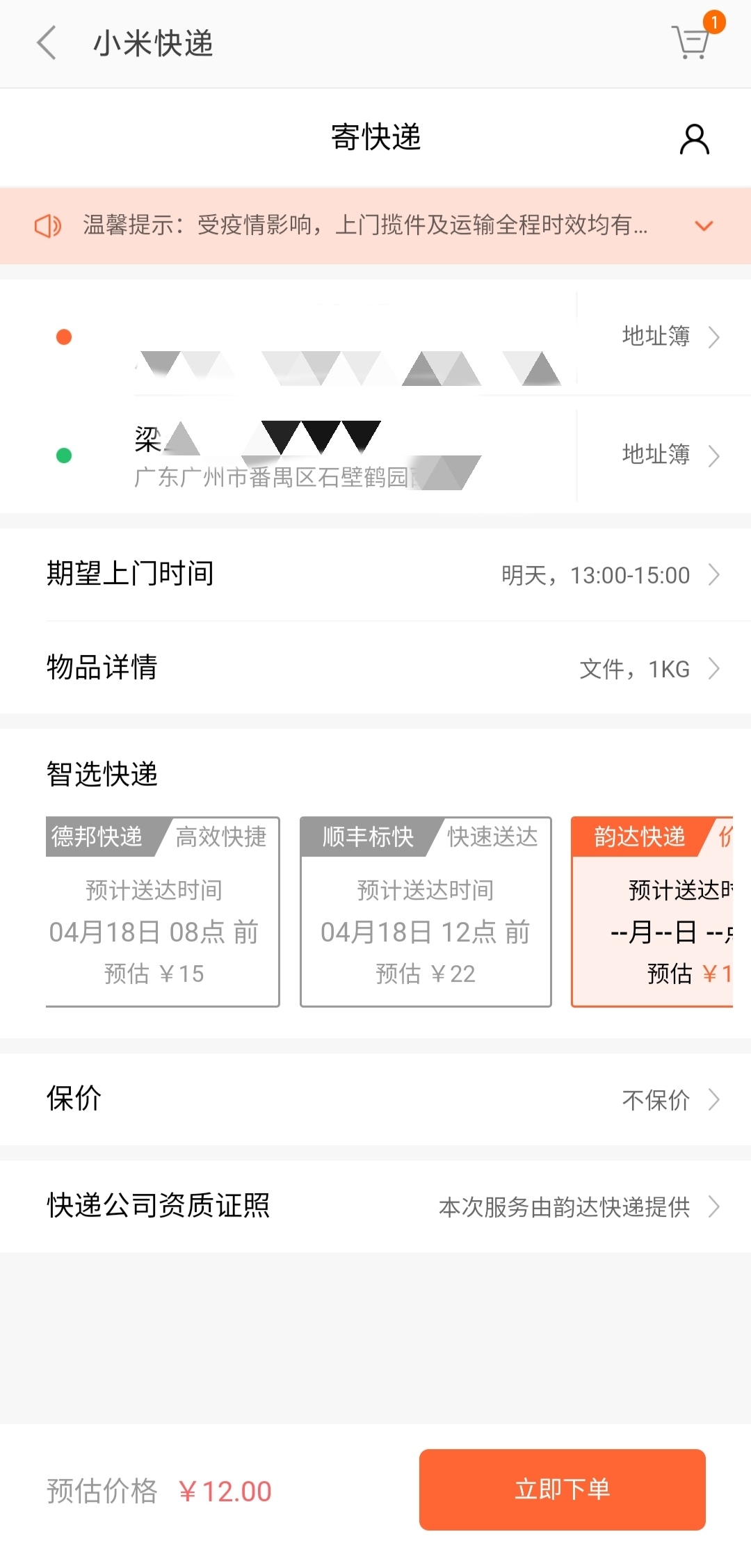The image size is (751, 1568).
Task: Click the cart badge showing 1 item
Action: pyautogui.click(x=715, y=22)
